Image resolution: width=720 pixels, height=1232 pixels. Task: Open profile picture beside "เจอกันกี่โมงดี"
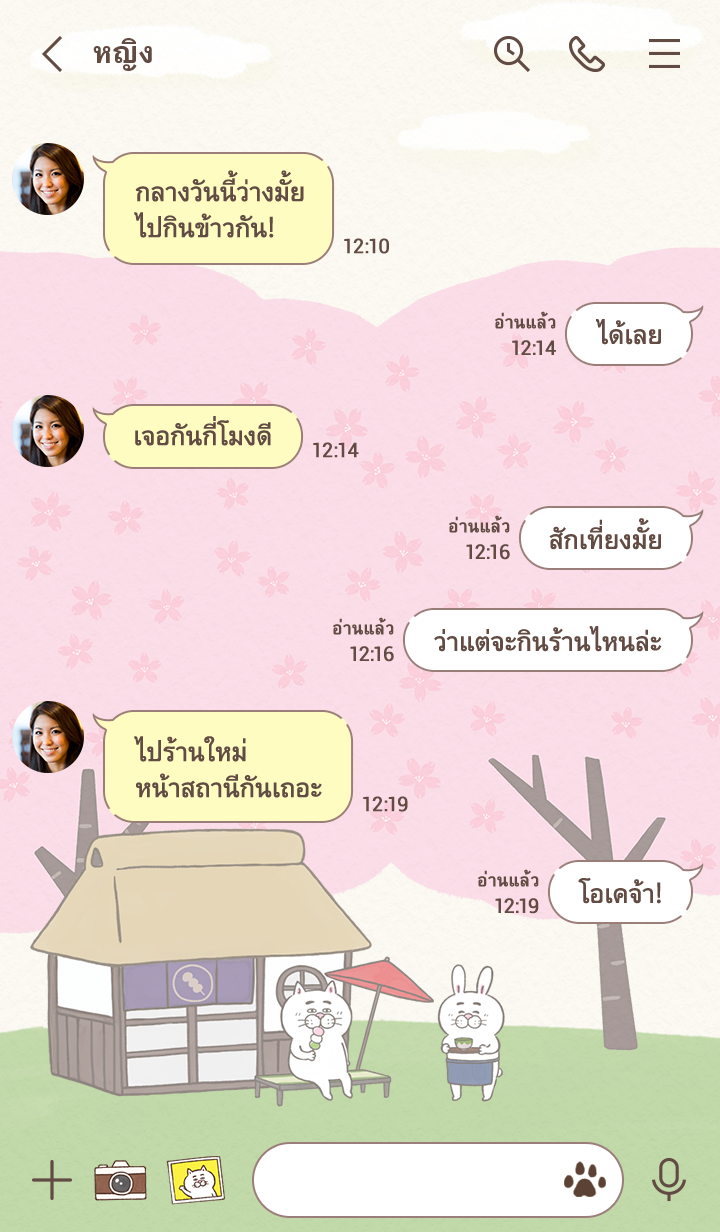48,431
